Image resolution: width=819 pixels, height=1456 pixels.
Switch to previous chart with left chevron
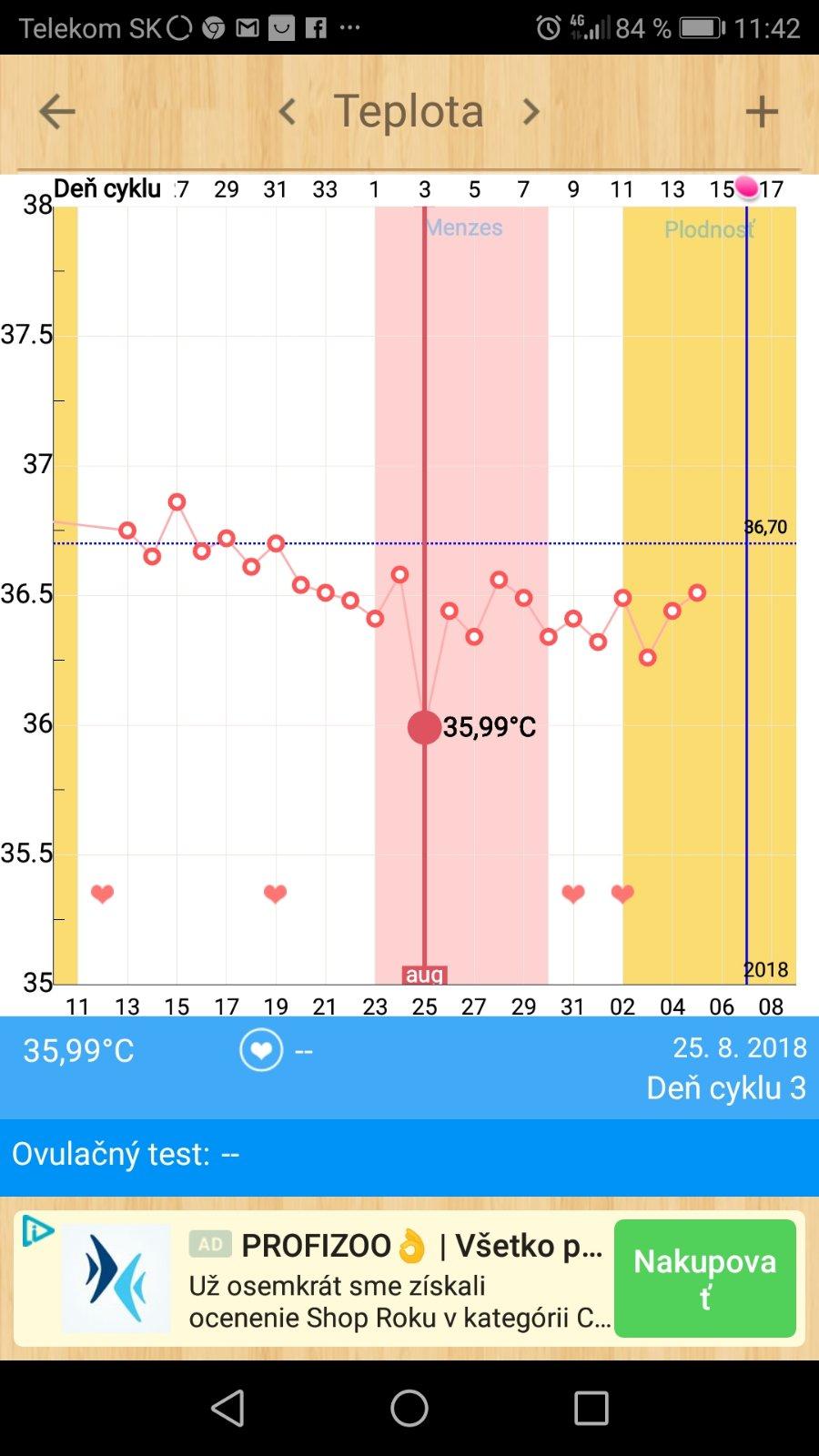click(x=288, y=112)
